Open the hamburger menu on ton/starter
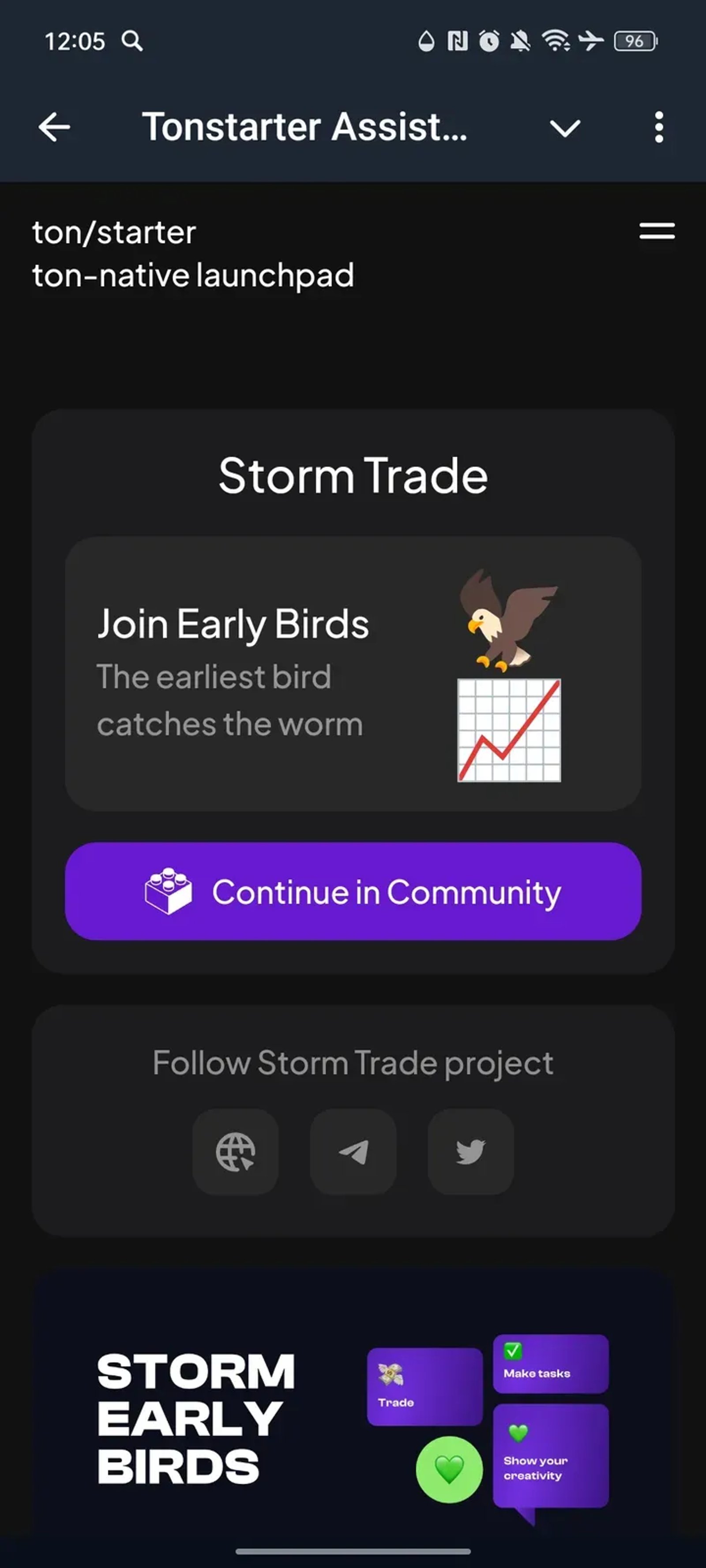This screenshot has height=1568, width=706. click(657, 231)
